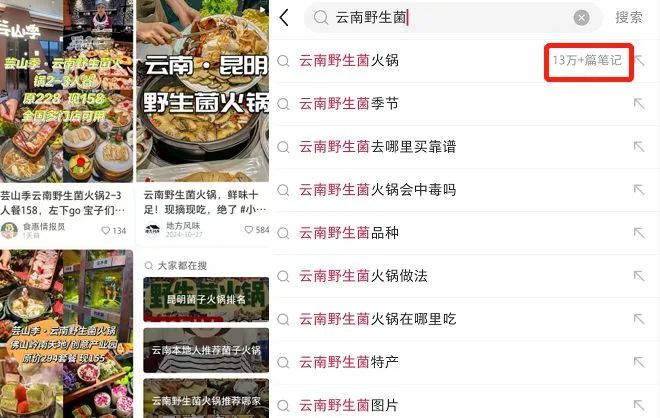
Task: Open 云南本地人推荐菌子火锅 trending search
Action: [205, 351]
